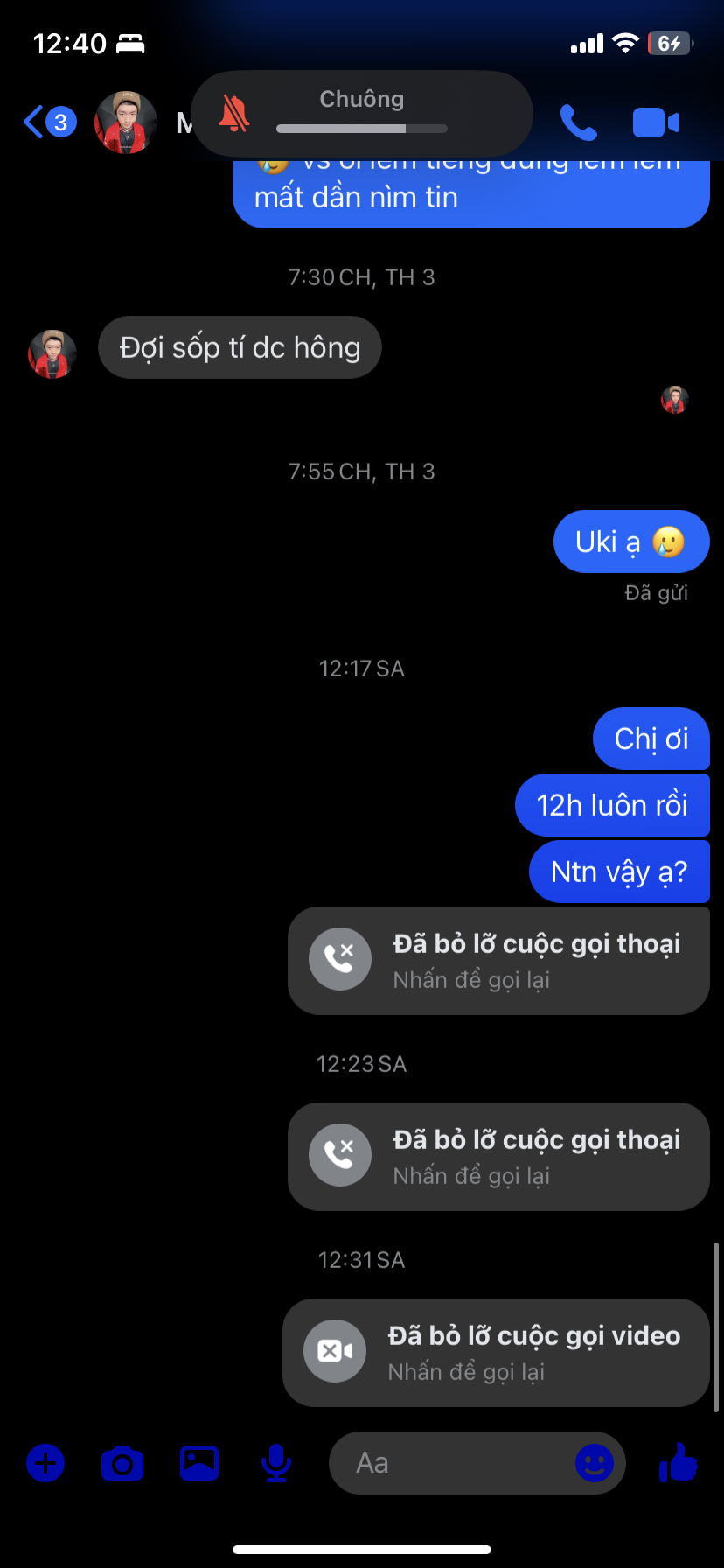The height and width of the screenshot is (1568, 724).
Task: Open the camera to take a photo
Action: (122, 1463)
